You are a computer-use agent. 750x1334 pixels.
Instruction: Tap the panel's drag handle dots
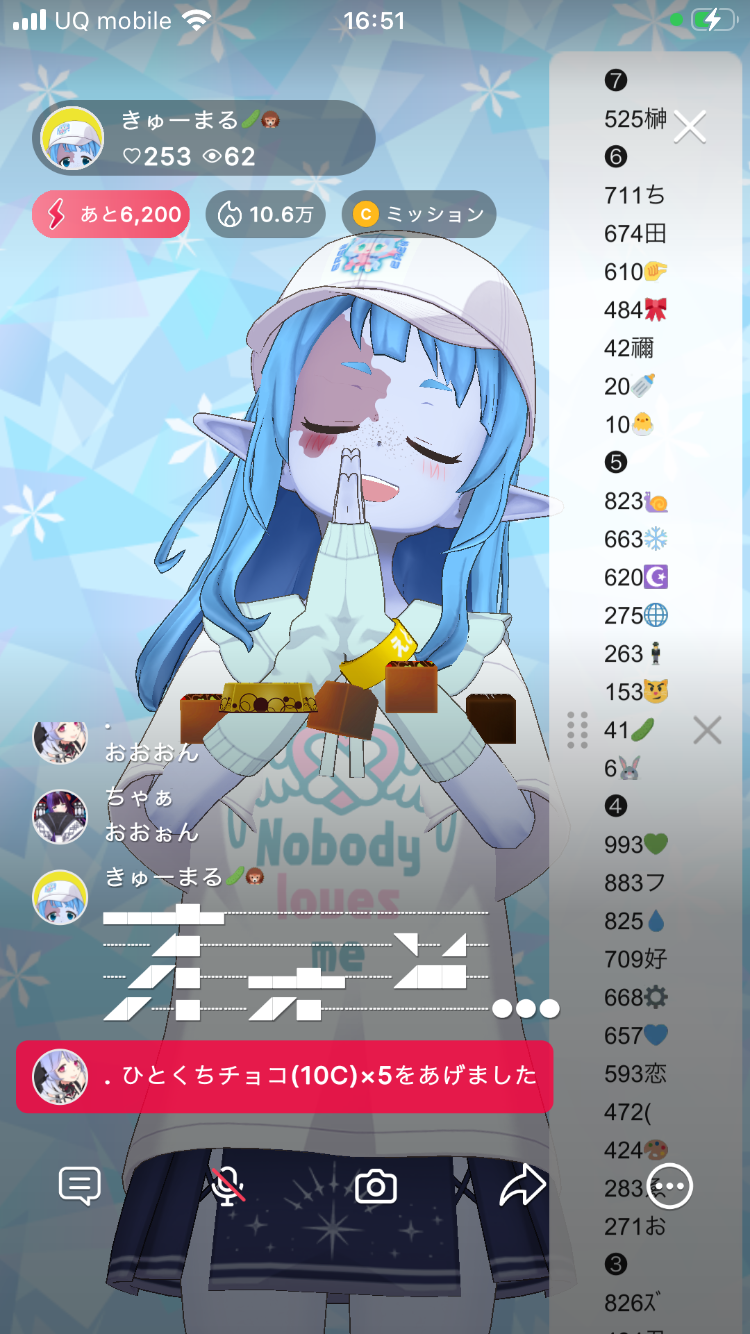tap(577, 730)
